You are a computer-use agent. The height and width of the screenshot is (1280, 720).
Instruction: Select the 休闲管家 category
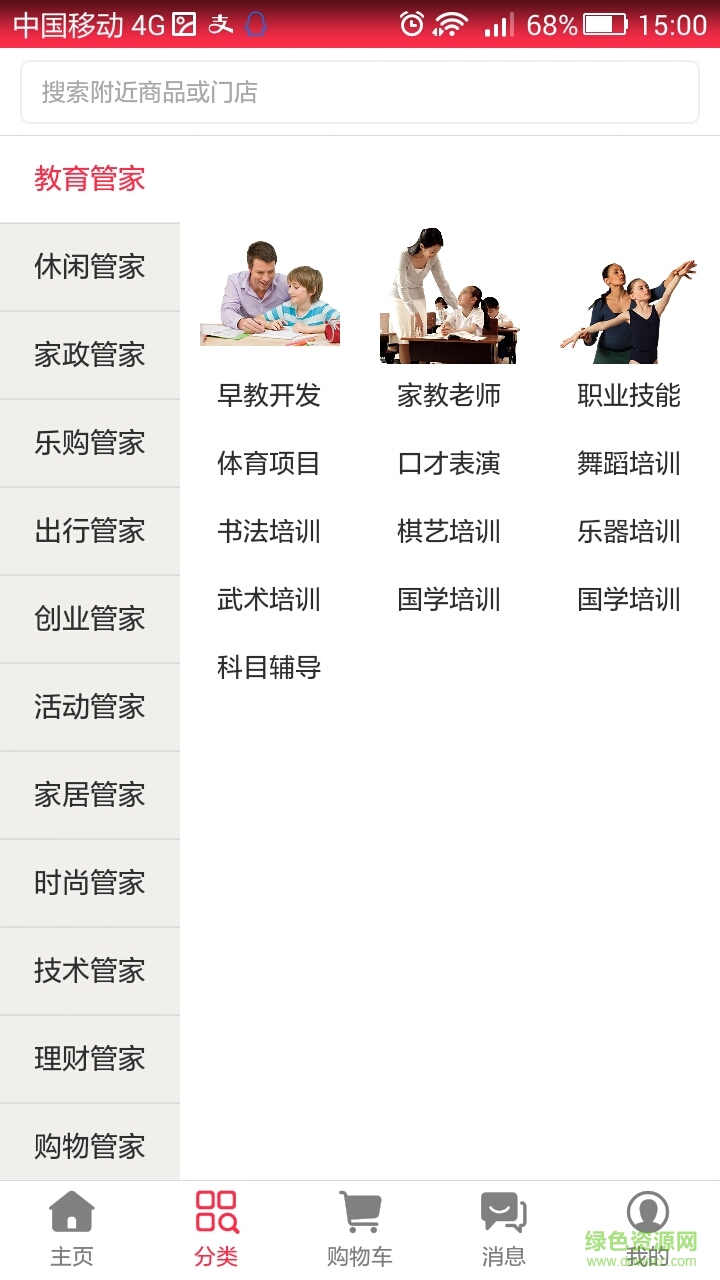(90, 267)
